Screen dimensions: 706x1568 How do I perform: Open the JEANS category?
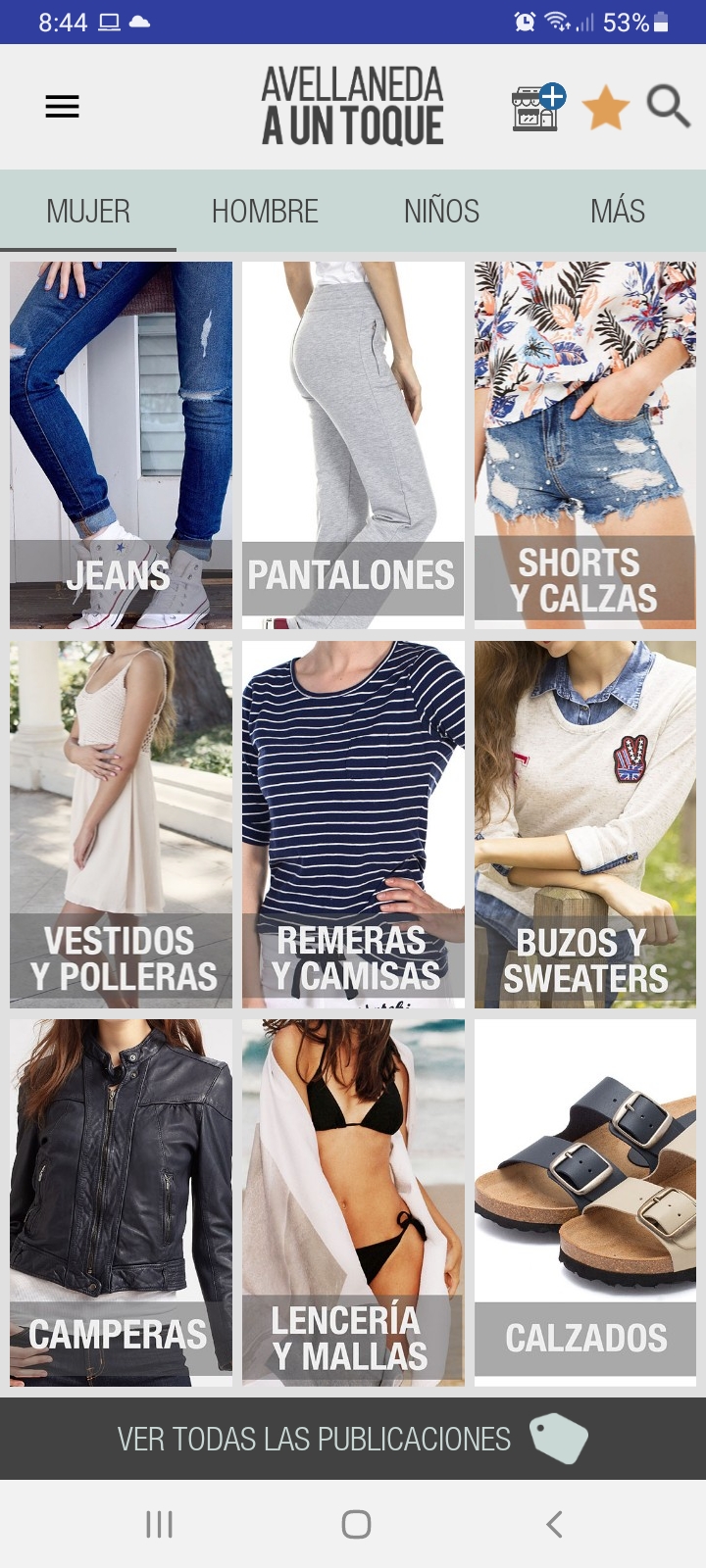click(121, 445)
